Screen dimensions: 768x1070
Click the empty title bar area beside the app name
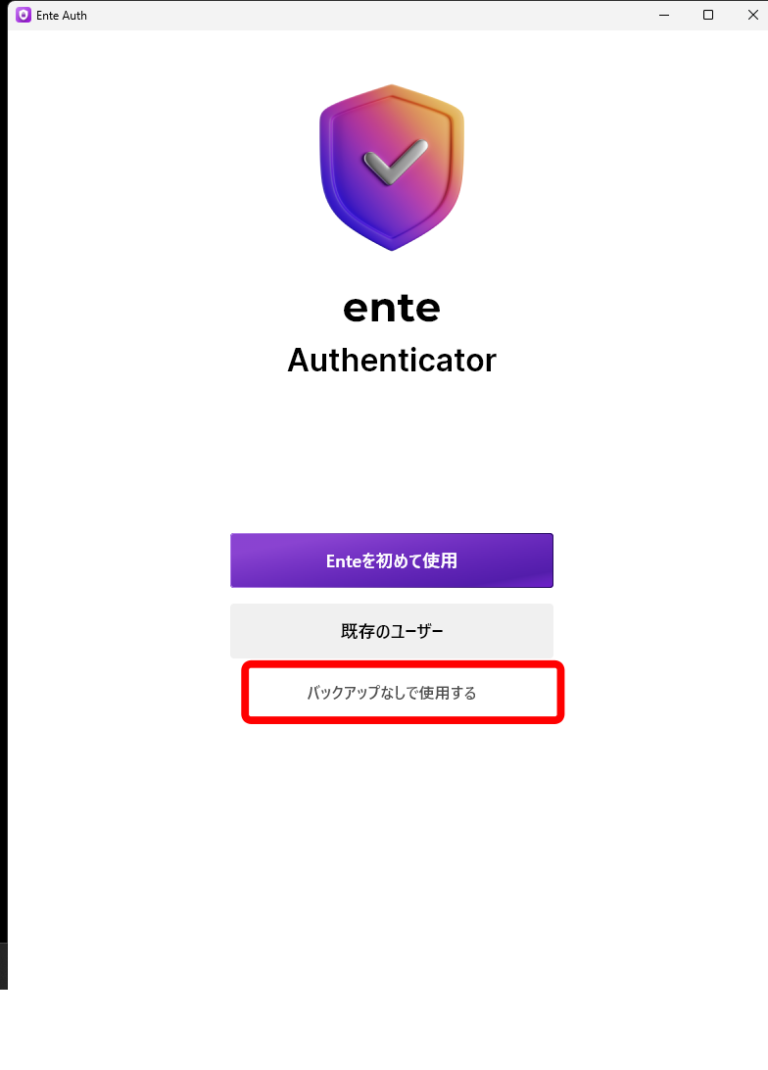coord(350,15)
